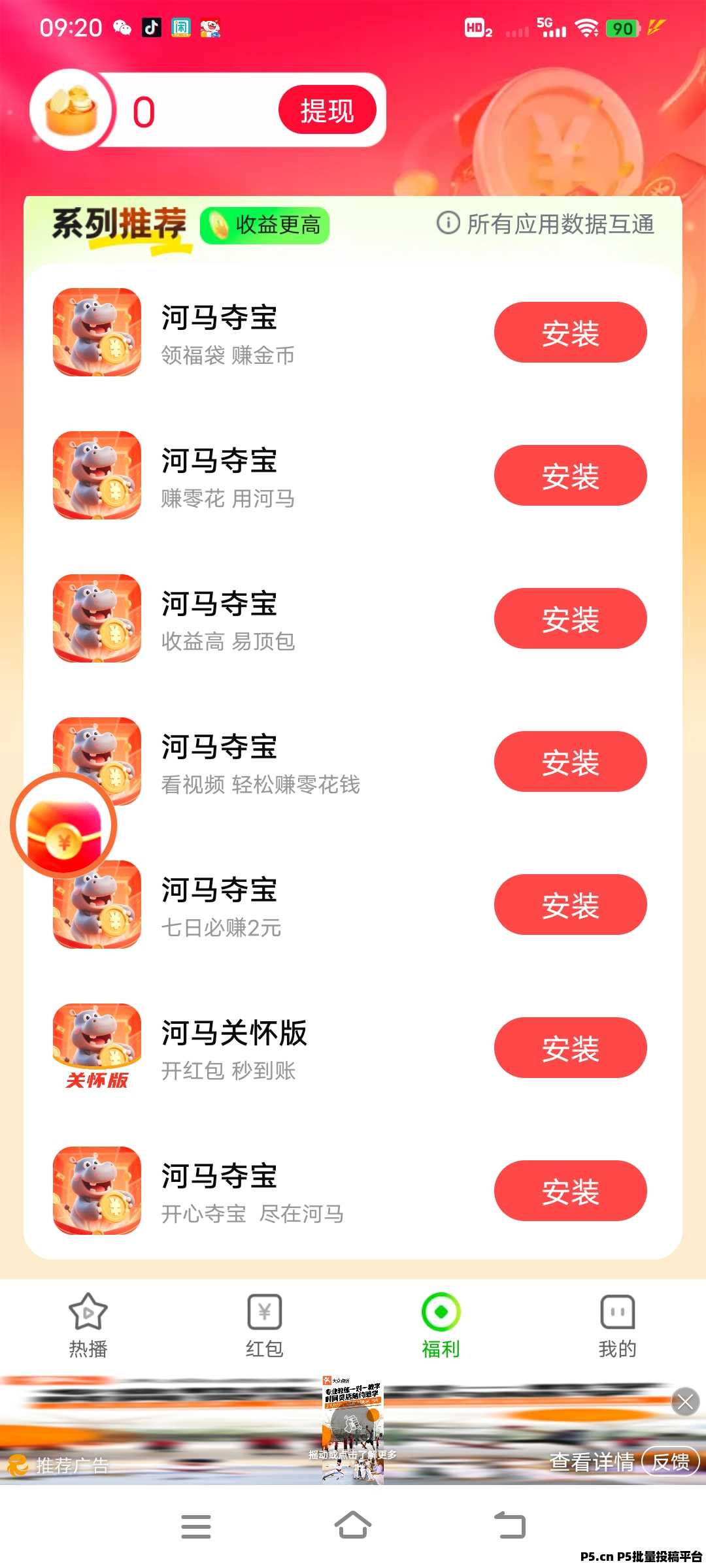Send ad feedback via 反馈
The image size is (706, 1568).
[671, 1462]
